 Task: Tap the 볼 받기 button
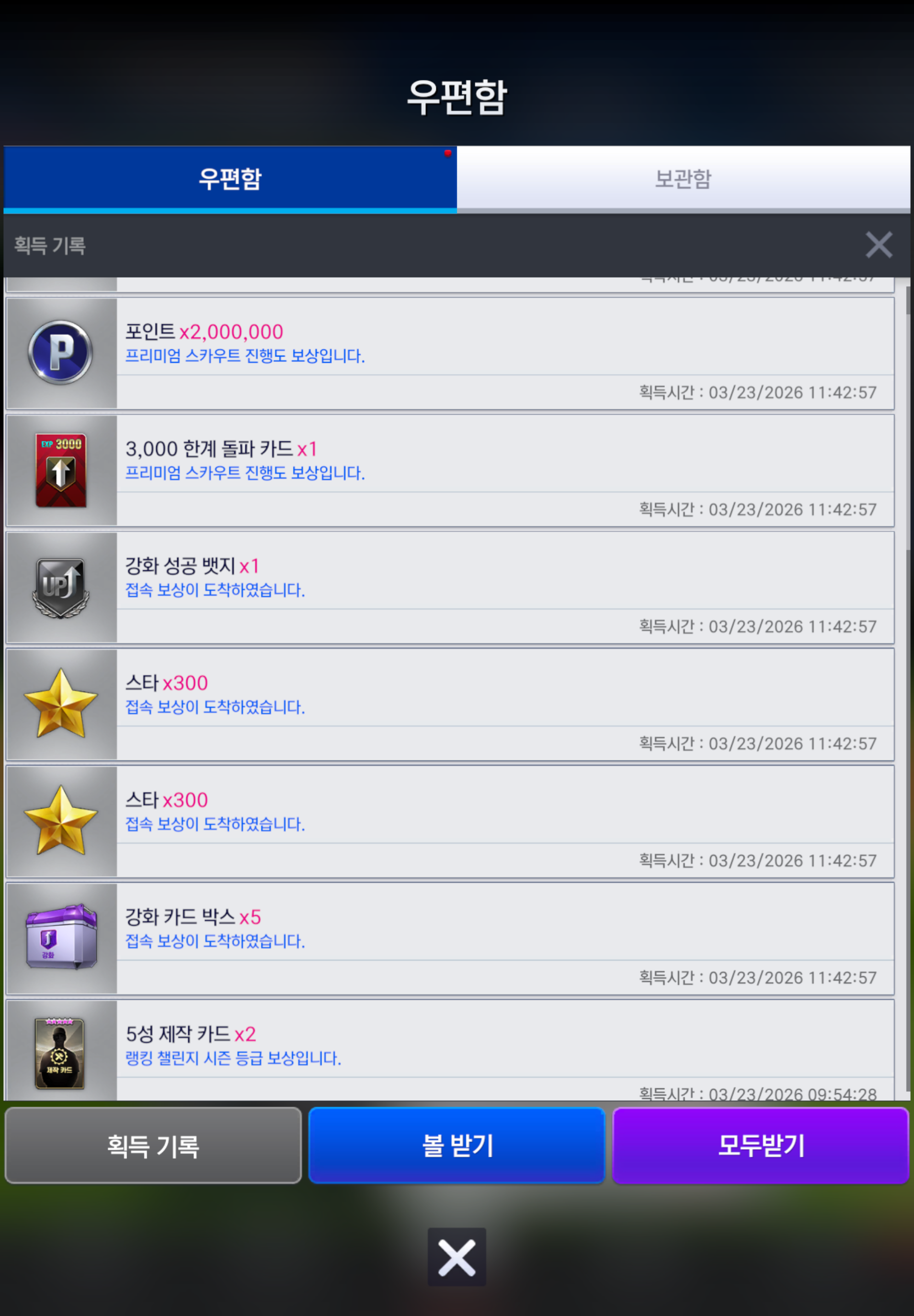coord(457,1146)
